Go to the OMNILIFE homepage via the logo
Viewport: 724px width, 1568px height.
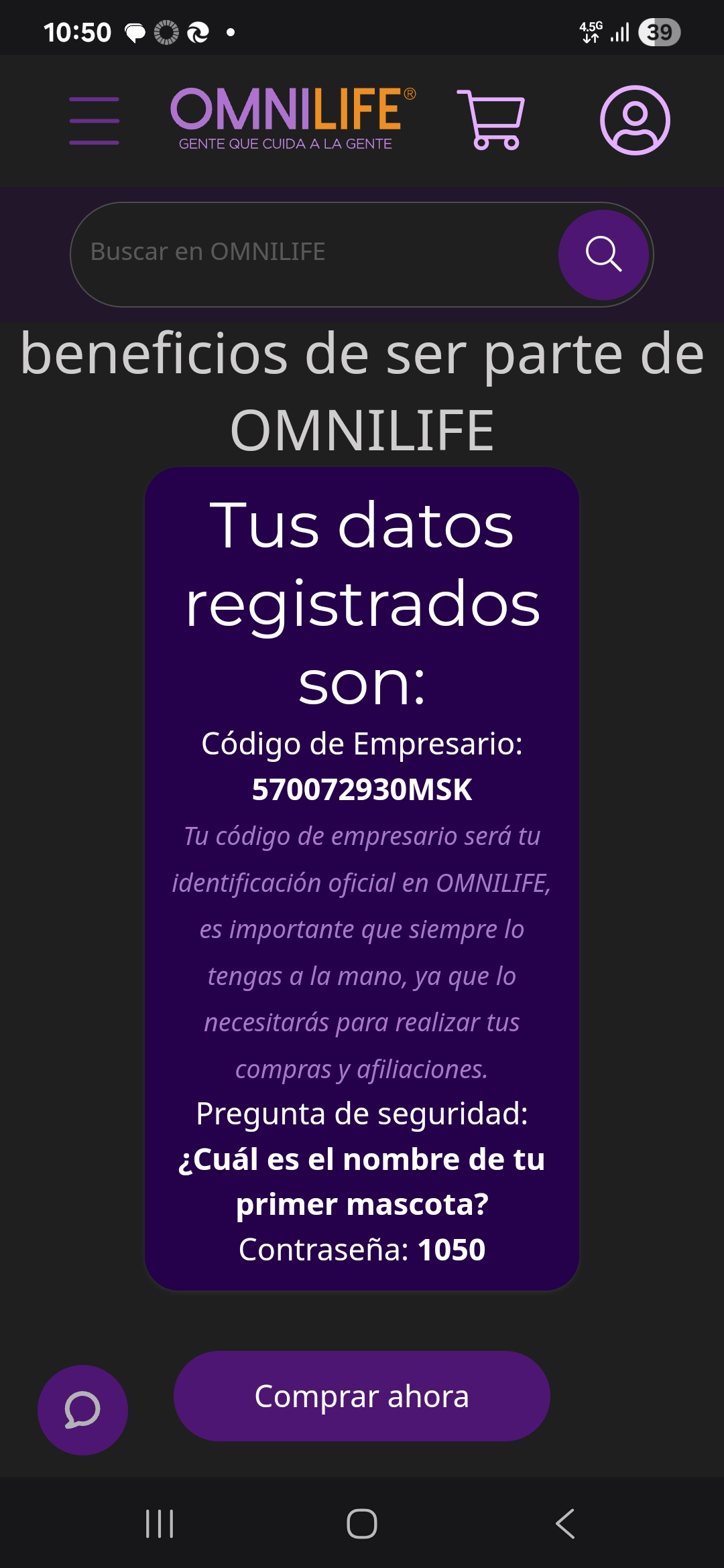pos(292,118)
